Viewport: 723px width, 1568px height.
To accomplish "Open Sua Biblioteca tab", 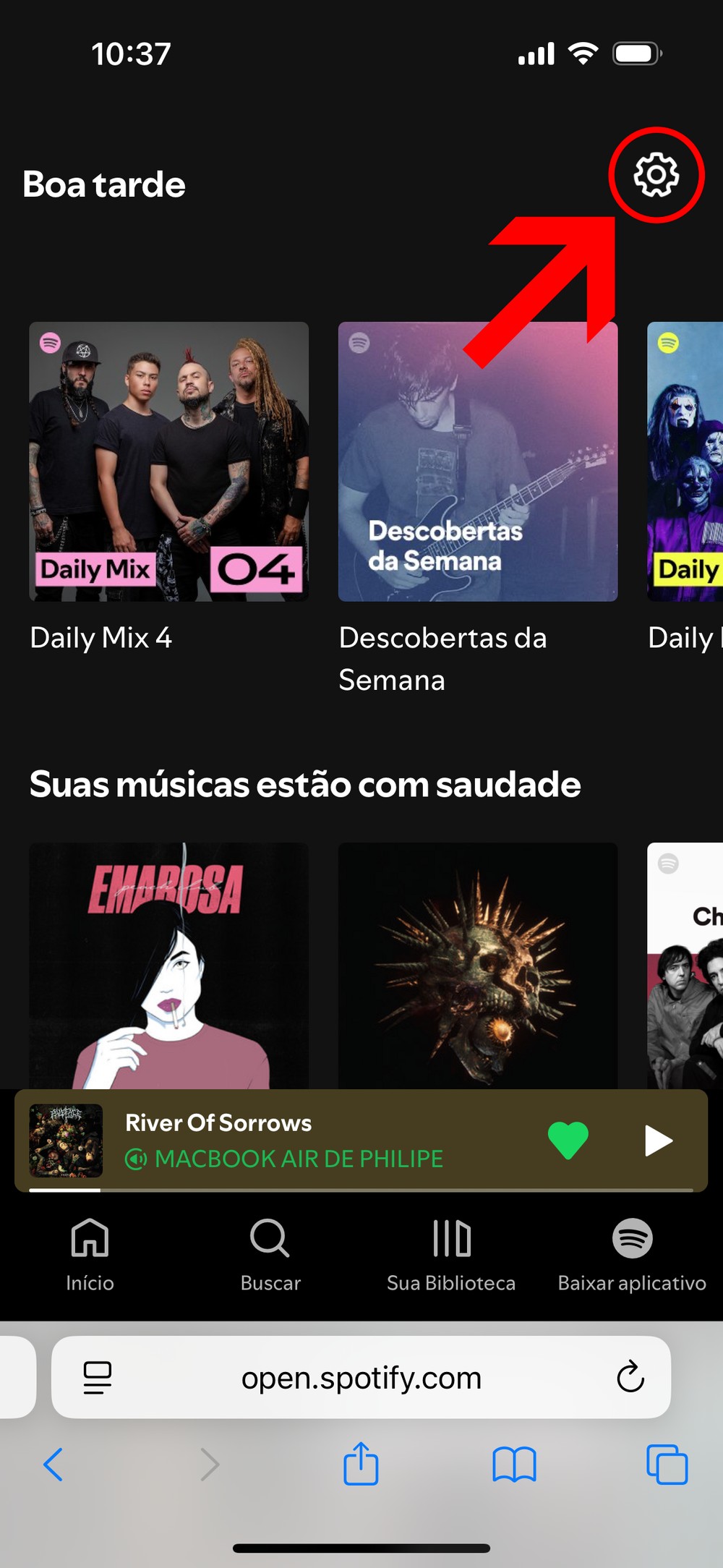I will pos(451,1254).
